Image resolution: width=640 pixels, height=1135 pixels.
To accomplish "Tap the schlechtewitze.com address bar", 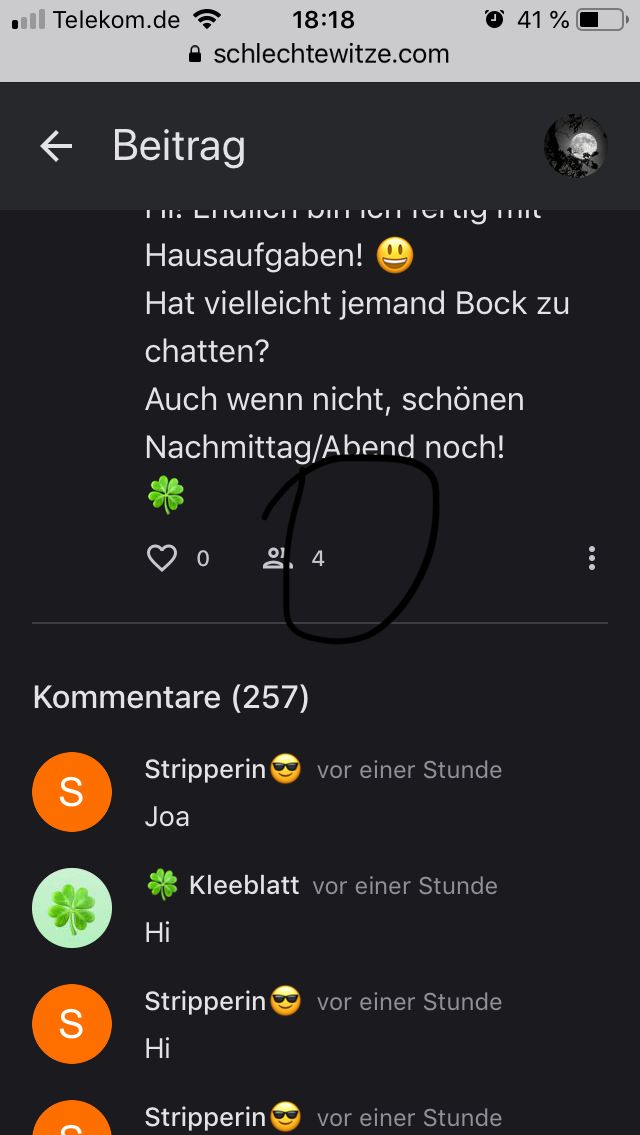I will coord(320,54).
